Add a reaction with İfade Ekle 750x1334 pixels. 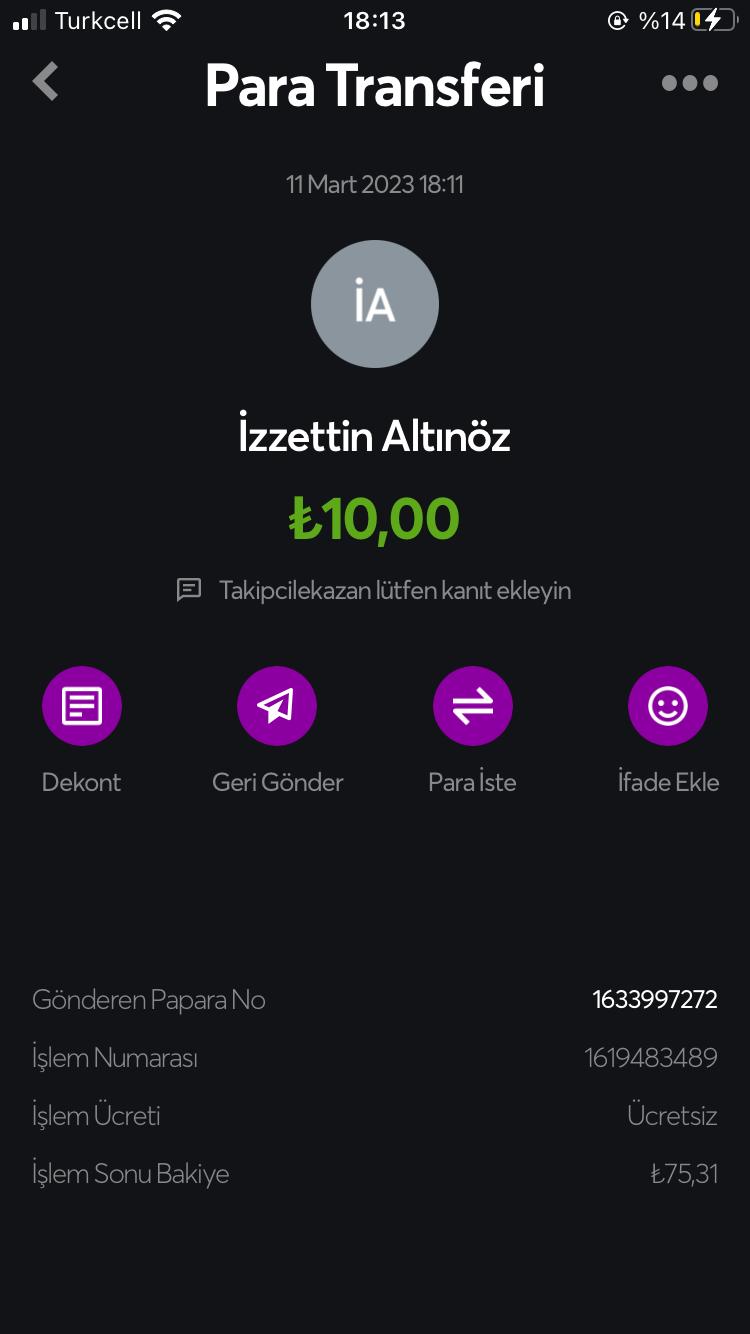click(668, 707)
